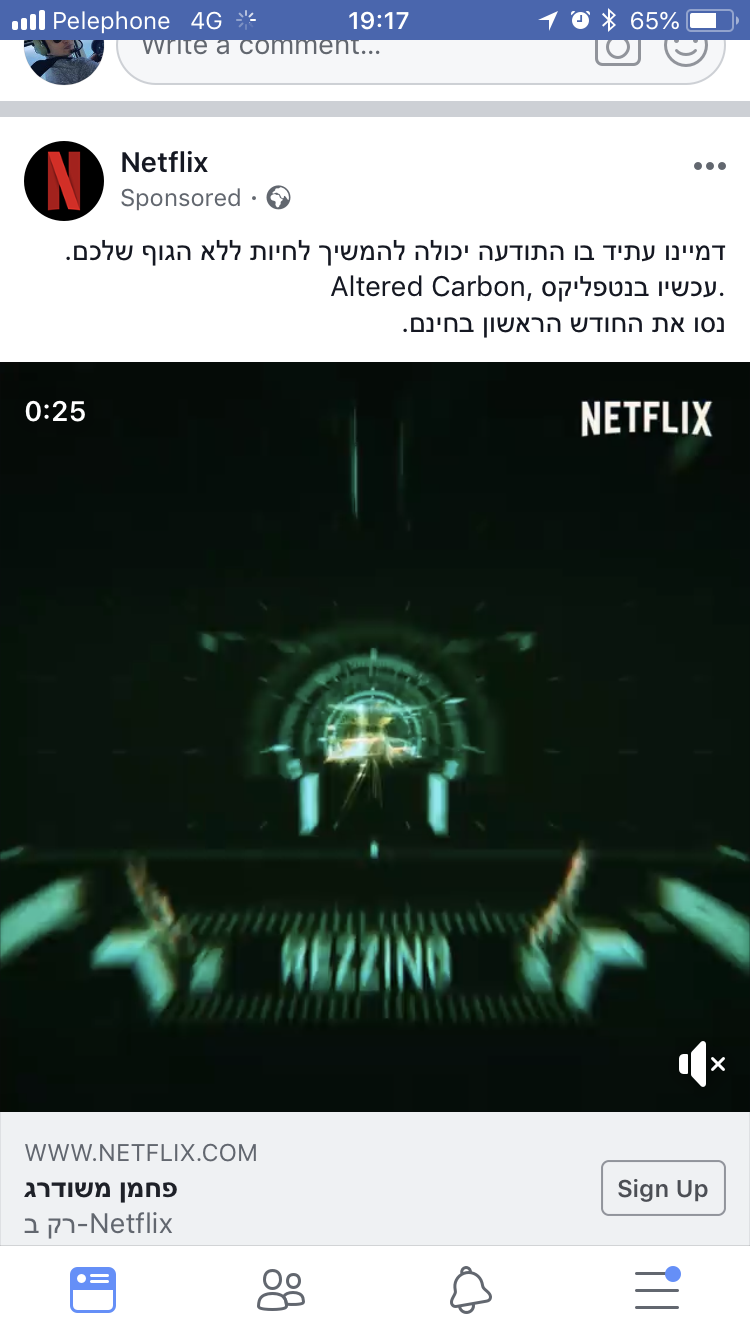Image resolution: width=750 pixels, height=1334 pixels.
Task: Open the camera icon in comment box
Action: click(x=617, y=48)
